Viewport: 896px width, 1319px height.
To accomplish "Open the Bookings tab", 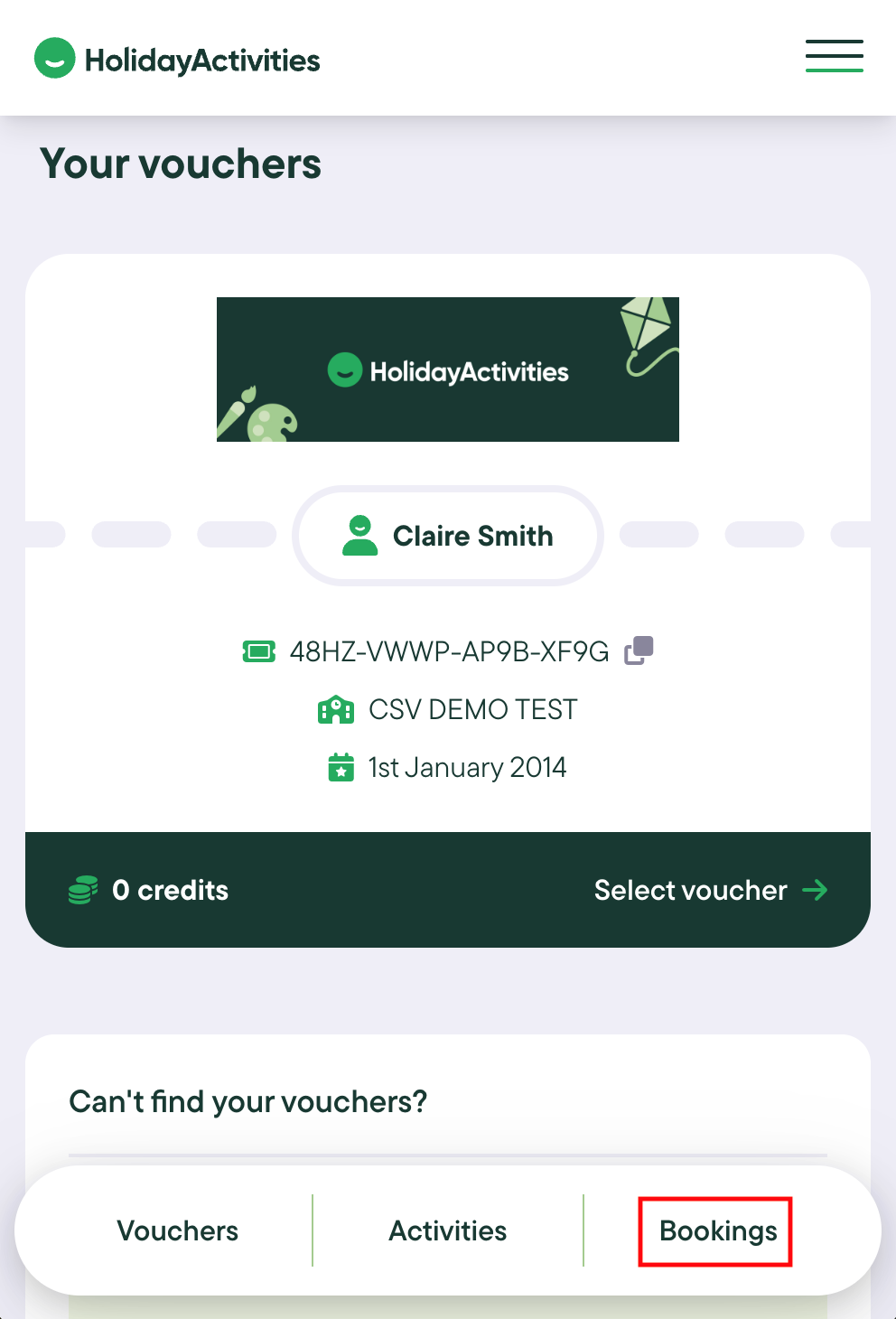I will pyautogui.click(x=717, y=1230).
